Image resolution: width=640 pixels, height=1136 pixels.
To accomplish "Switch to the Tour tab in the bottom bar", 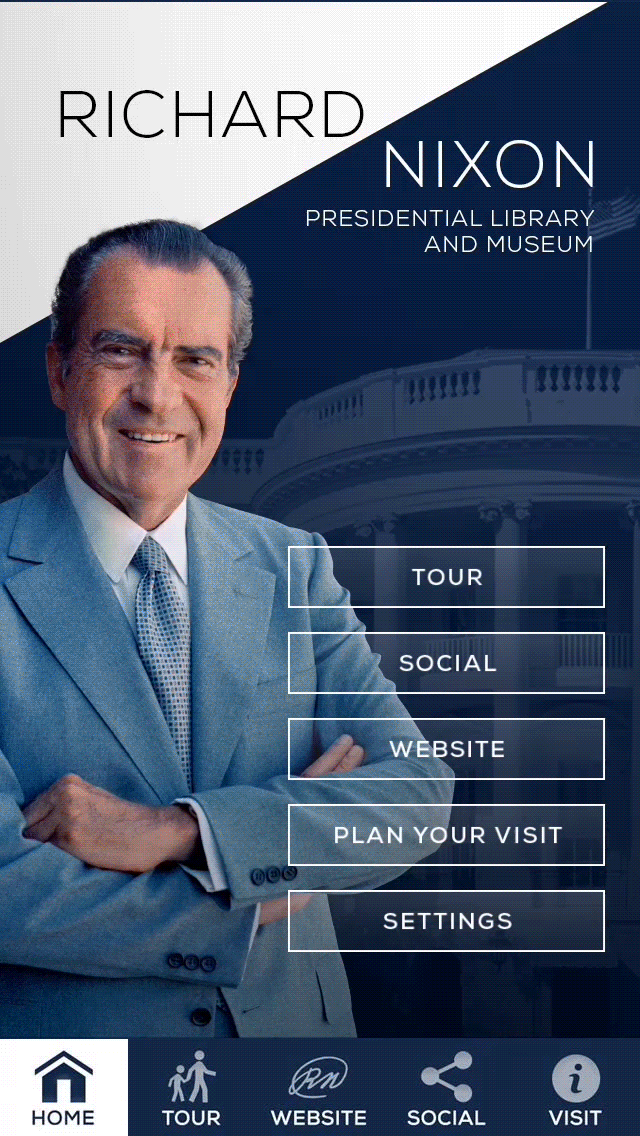I will point(192,1087).
